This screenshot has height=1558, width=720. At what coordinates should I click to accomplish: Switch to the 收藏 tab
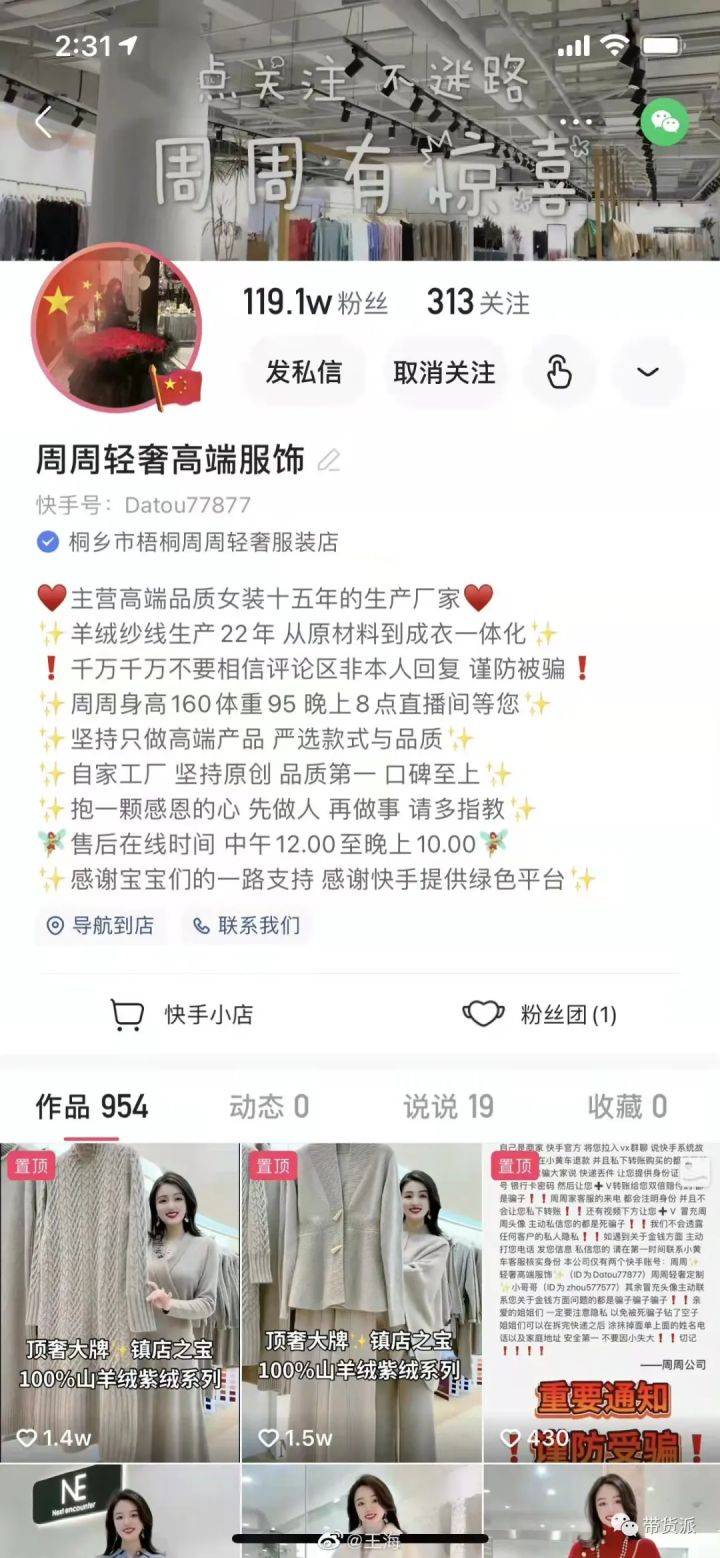click(x=627, y=1106)
